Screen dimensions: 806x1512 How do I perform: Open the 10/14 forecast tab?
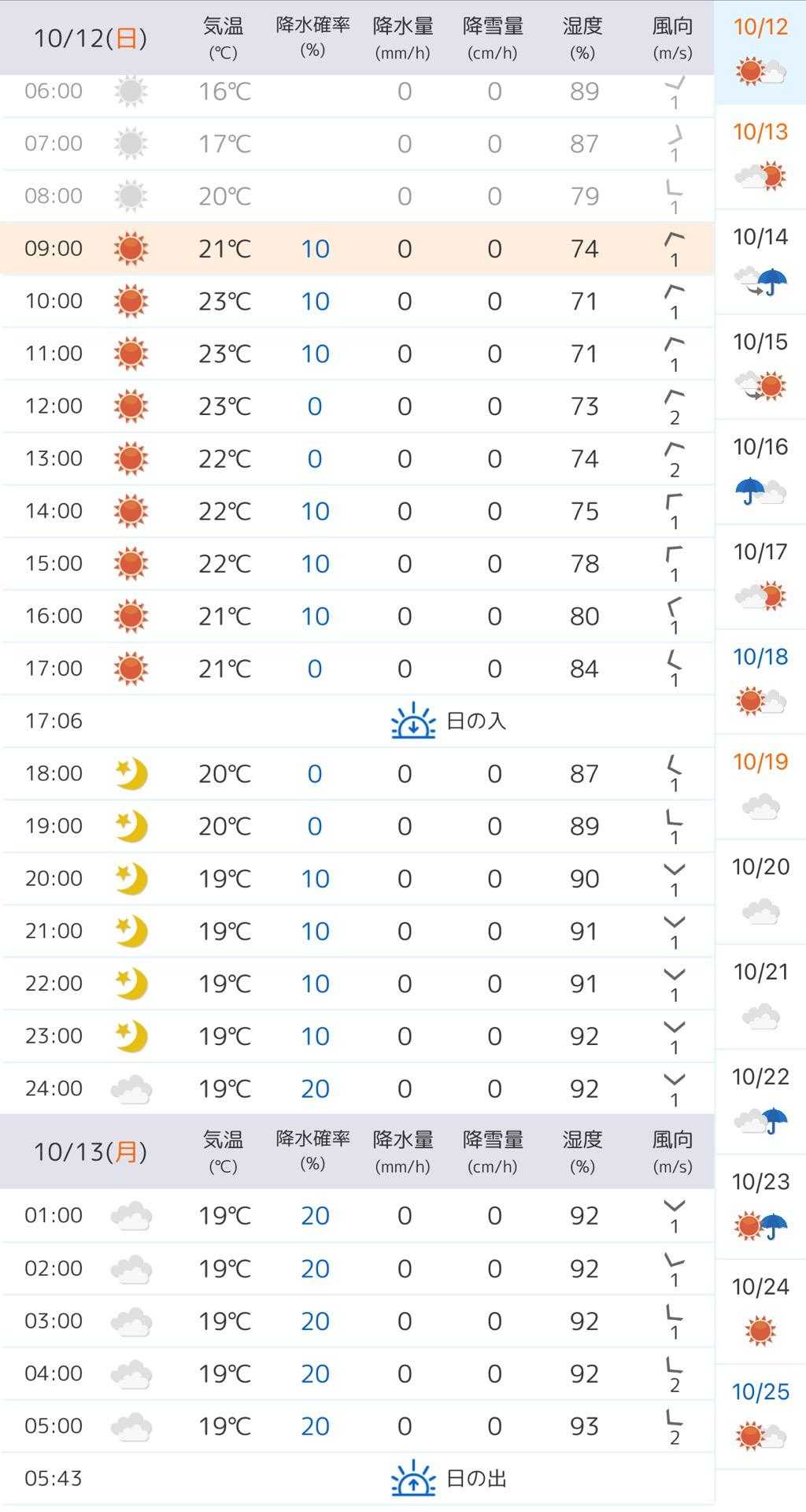point(760,262)
